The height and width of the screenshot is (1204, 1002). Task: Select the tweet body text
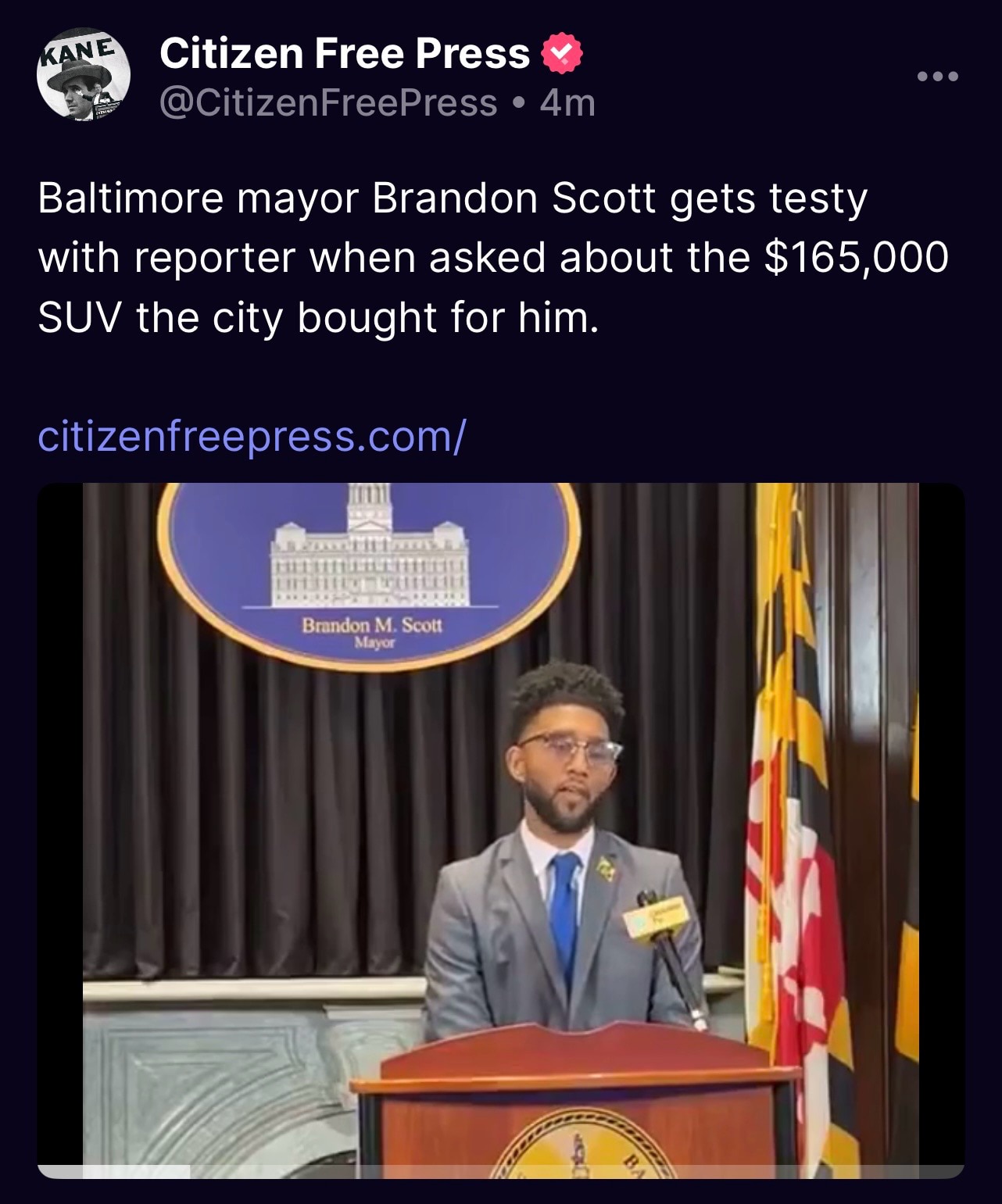(x=492, y=258)
